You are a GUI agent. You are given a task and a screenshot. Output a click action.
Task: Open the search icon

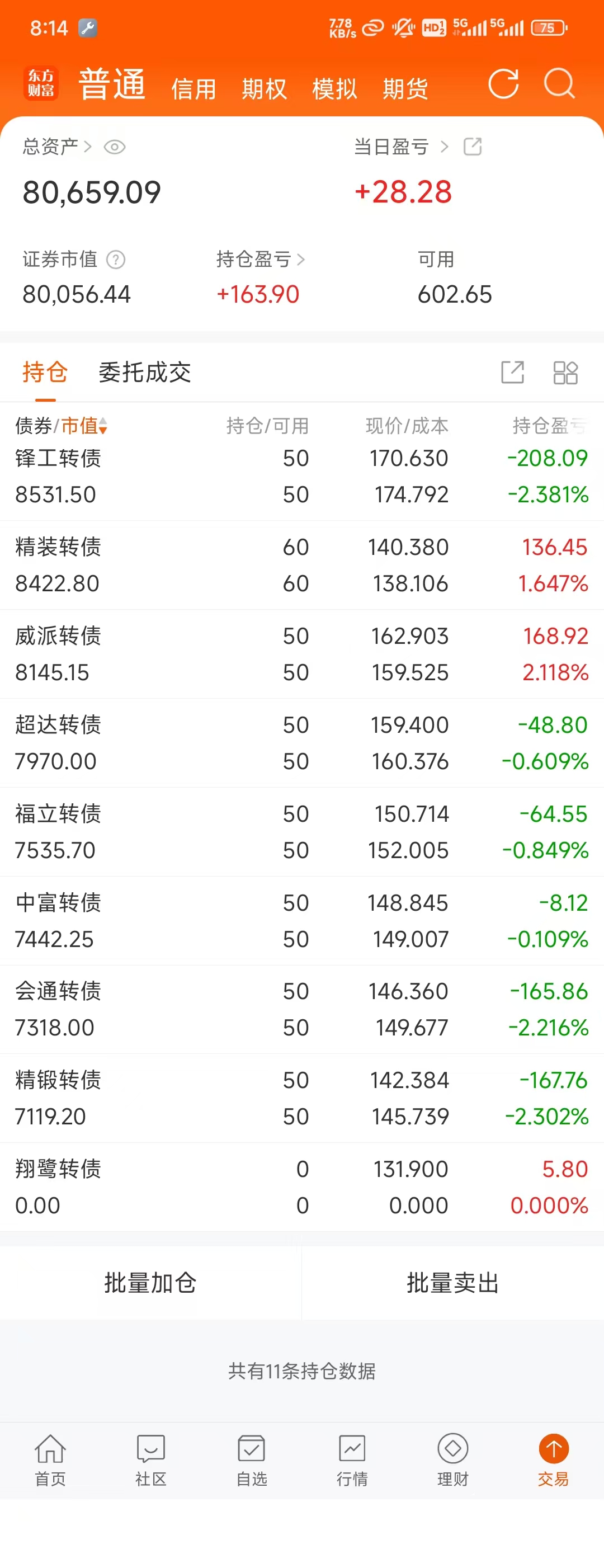tap(559, 84)
